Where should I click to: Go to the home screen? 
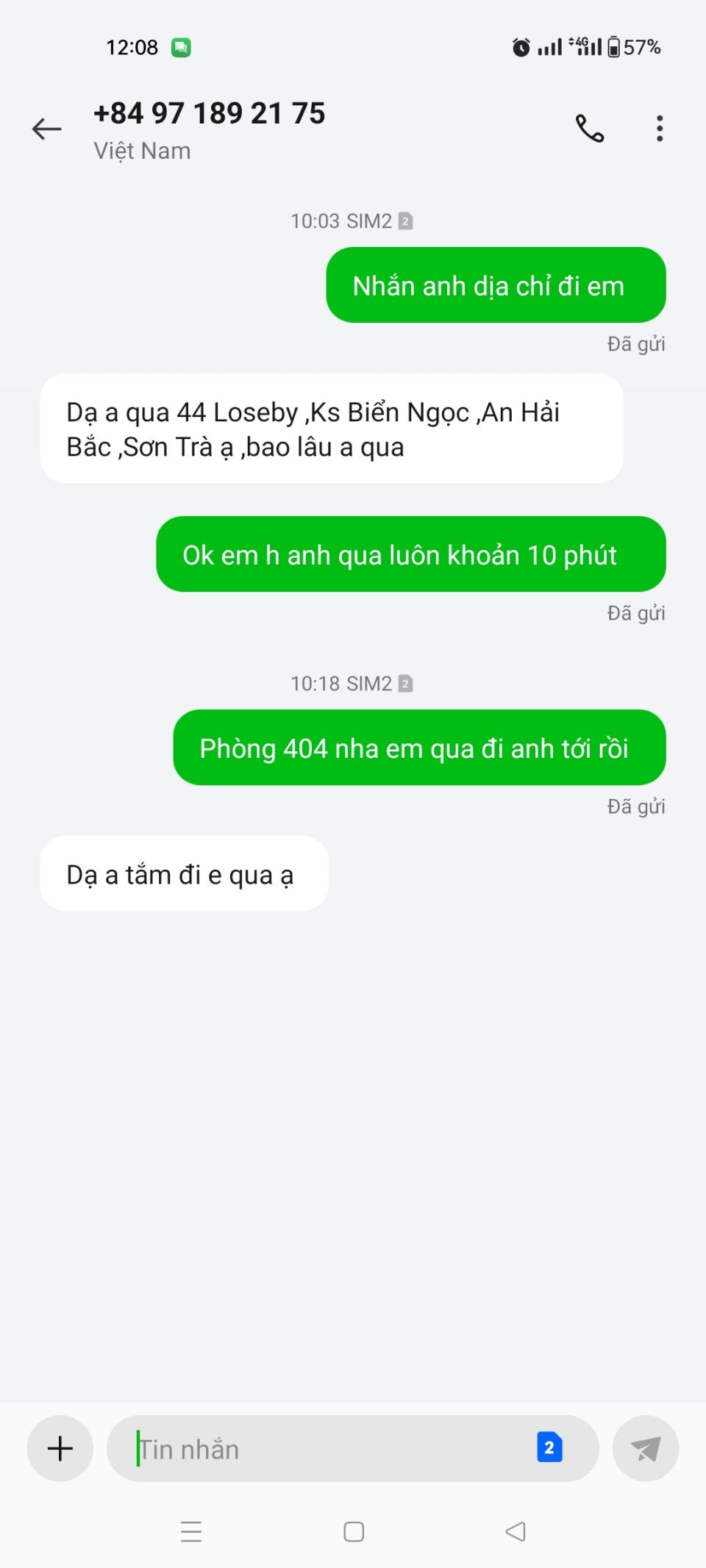click(354, 1531)
